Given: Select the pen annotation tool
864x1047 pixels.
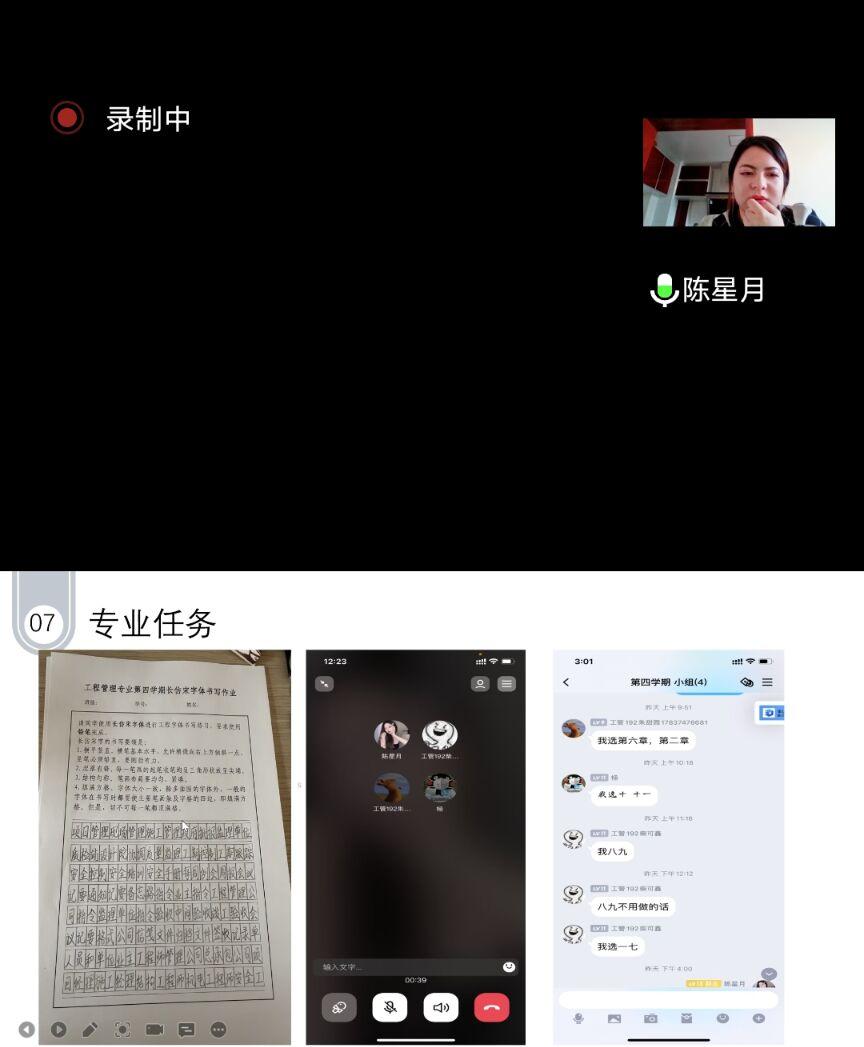Looking at the screenshot, I should coord(90,1029).
